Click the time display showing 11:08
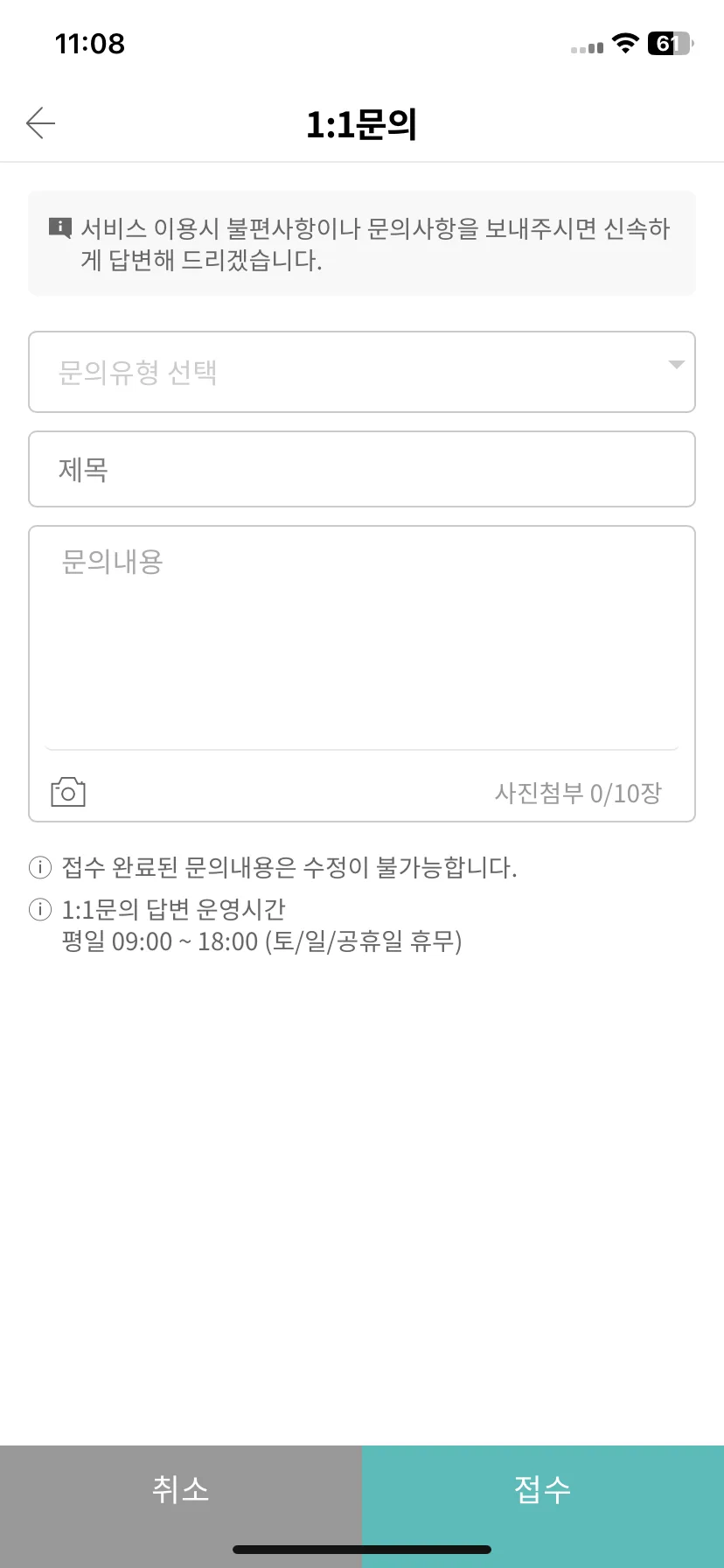Image resolution: width=724 pixels, height=1568 pixels. click(x=89, y=43)
